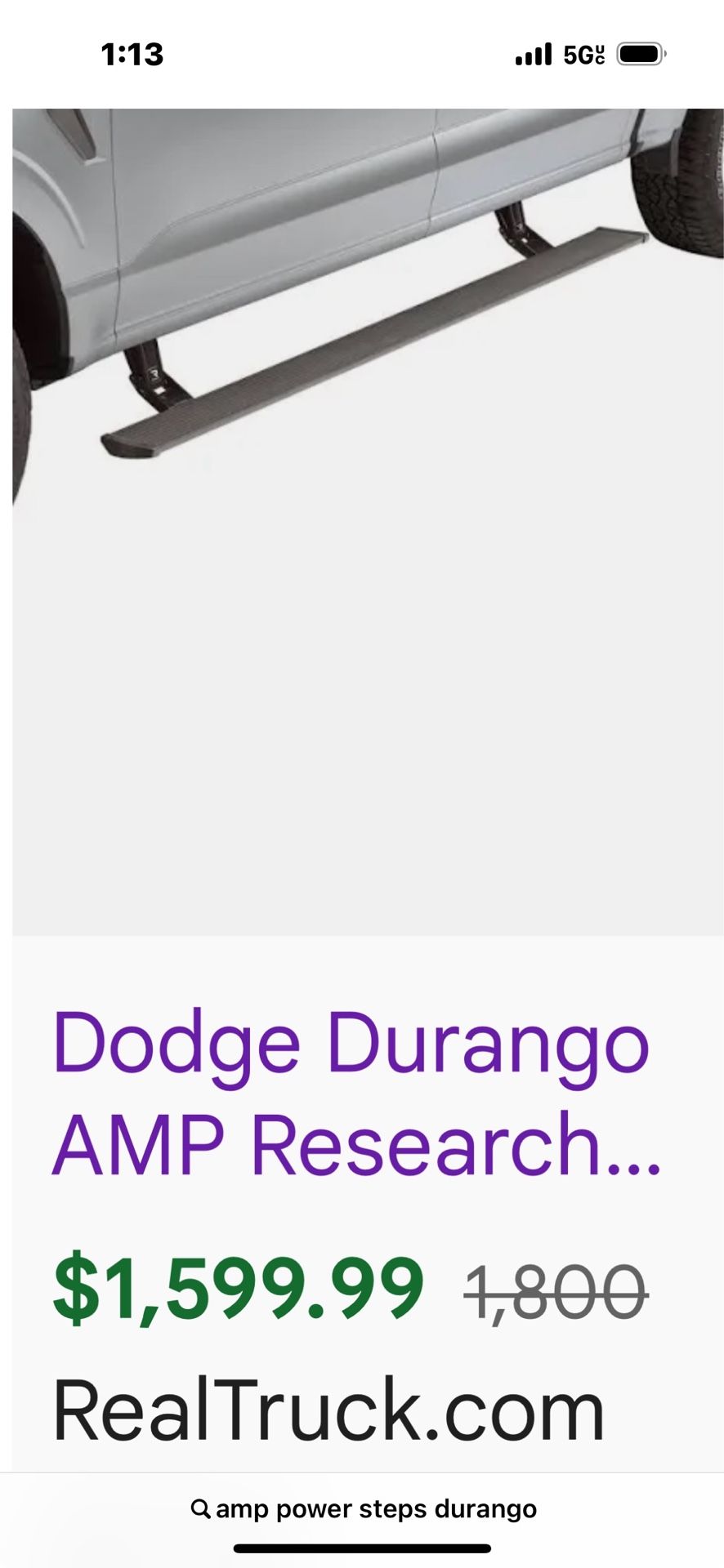724x1568 pixels.
Task: Open the Dodge Durango AMP Research listing link
Action: (356, 1093)
